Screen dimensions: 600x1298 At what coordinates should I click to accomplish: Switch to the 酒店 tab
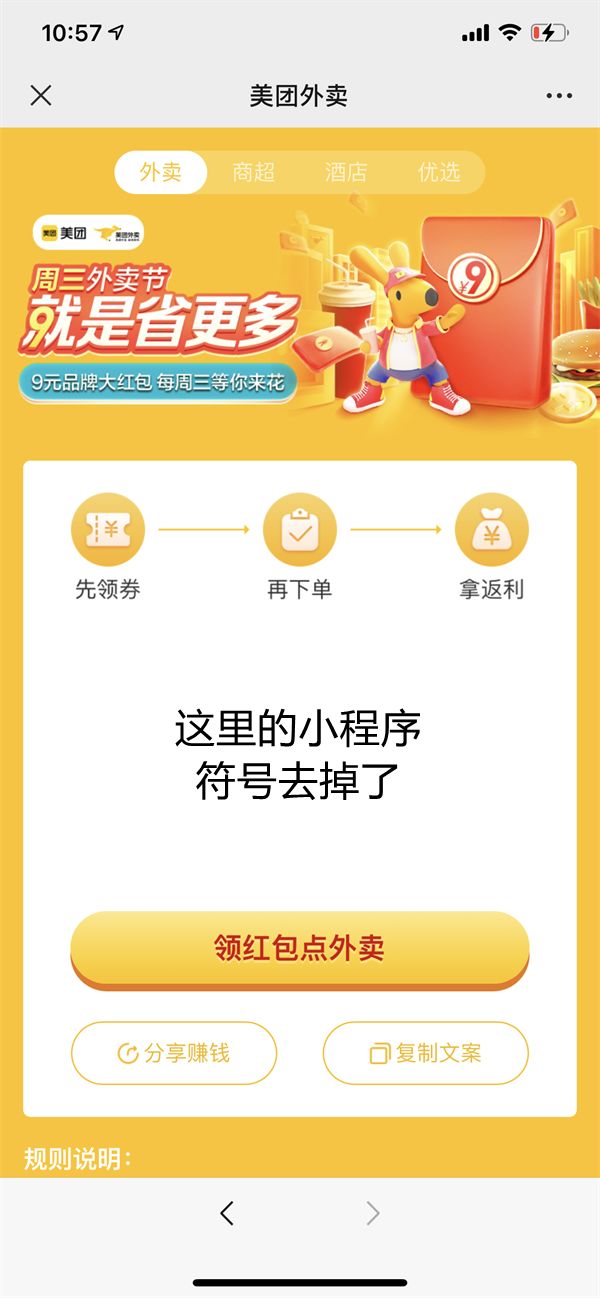[x=346, y=172]
